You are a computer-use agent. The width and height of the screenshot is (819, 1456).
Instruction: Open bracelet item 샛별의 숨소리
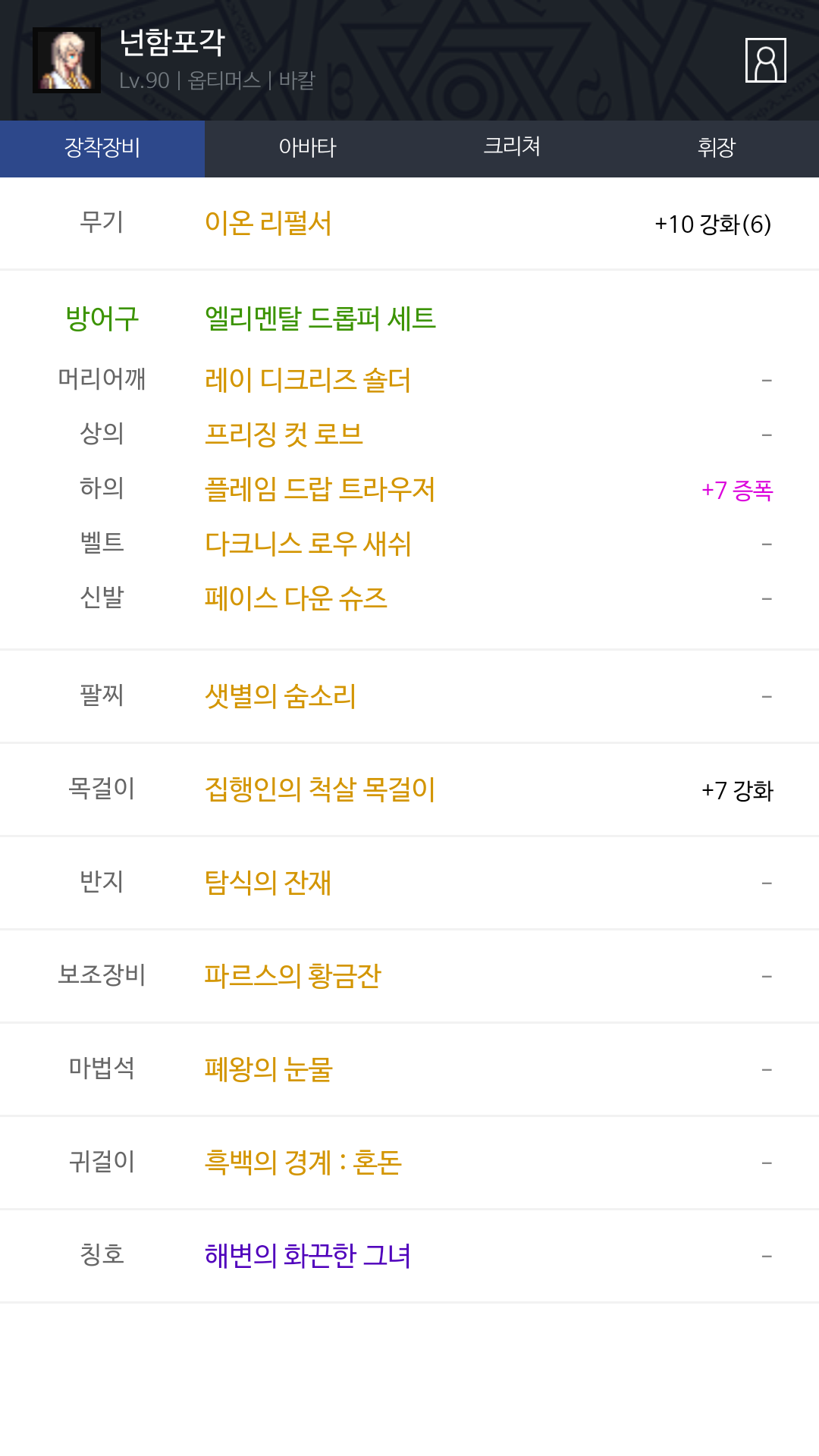(281, 696)
